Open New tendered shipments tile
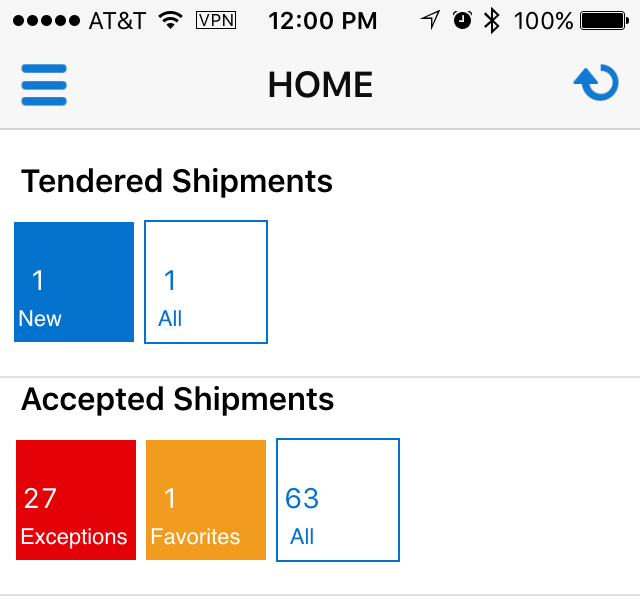Image resolution: width=640 pixels, height=607 pixels. (x=74, y=282)
